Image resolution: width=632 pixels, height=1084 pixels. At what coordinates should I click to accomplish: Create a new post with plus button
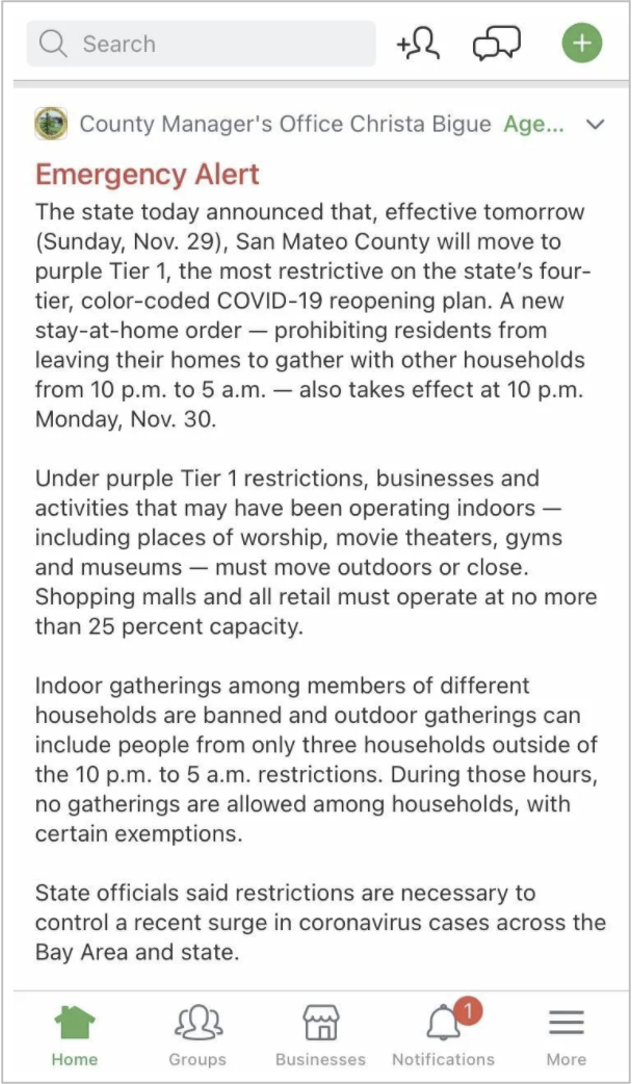[582, 44]
